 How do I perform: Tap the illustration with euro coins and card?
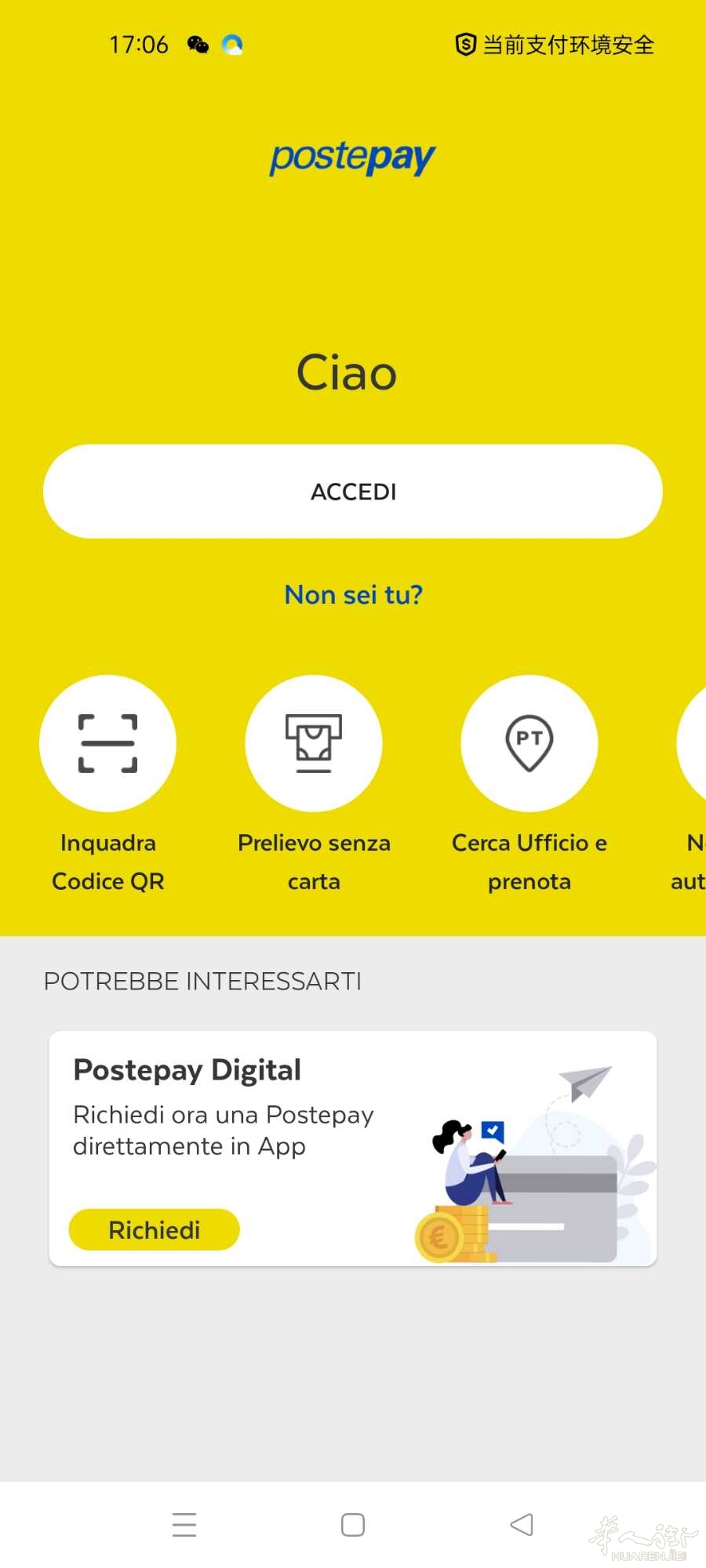click(533, 1160)
